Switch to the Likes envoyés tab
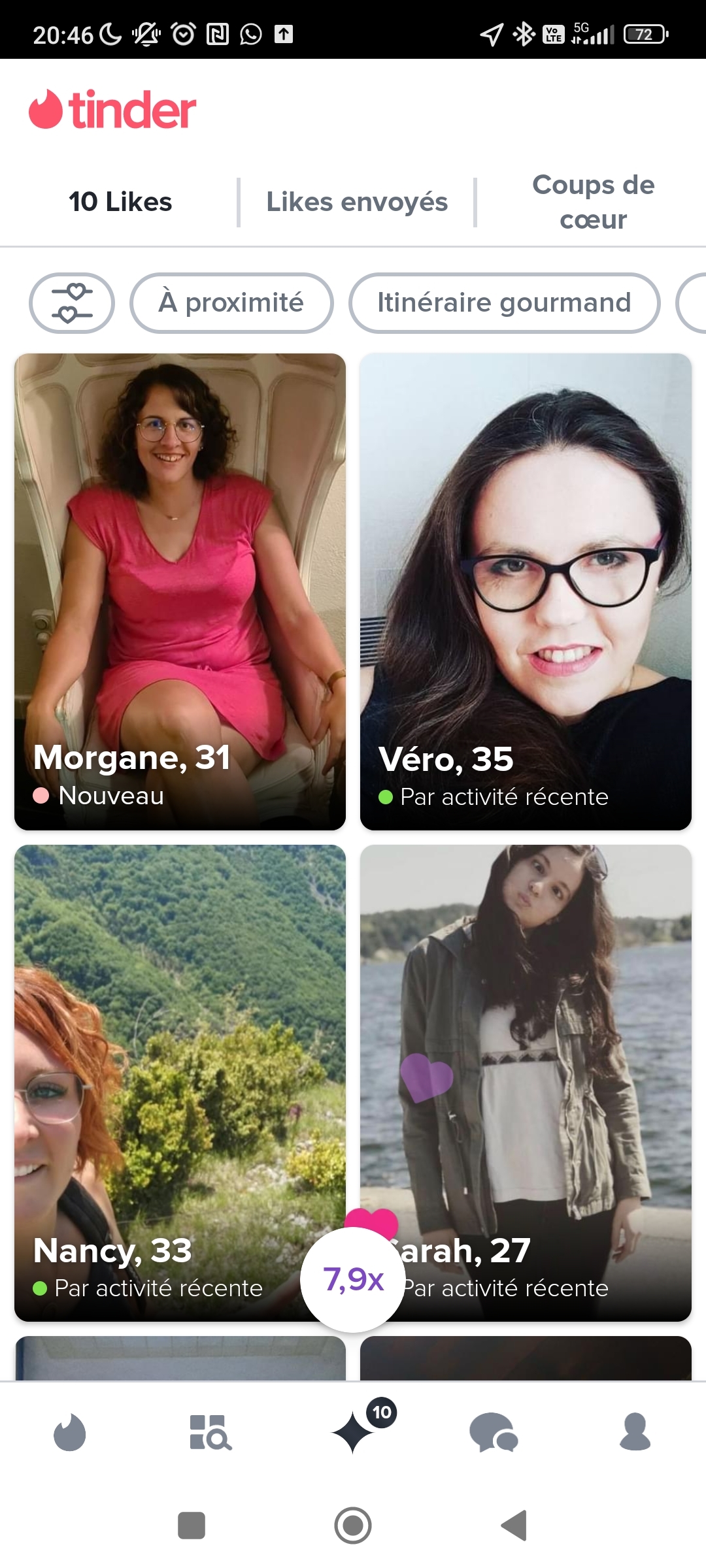 pyautogui.click(x=357, y=202)
